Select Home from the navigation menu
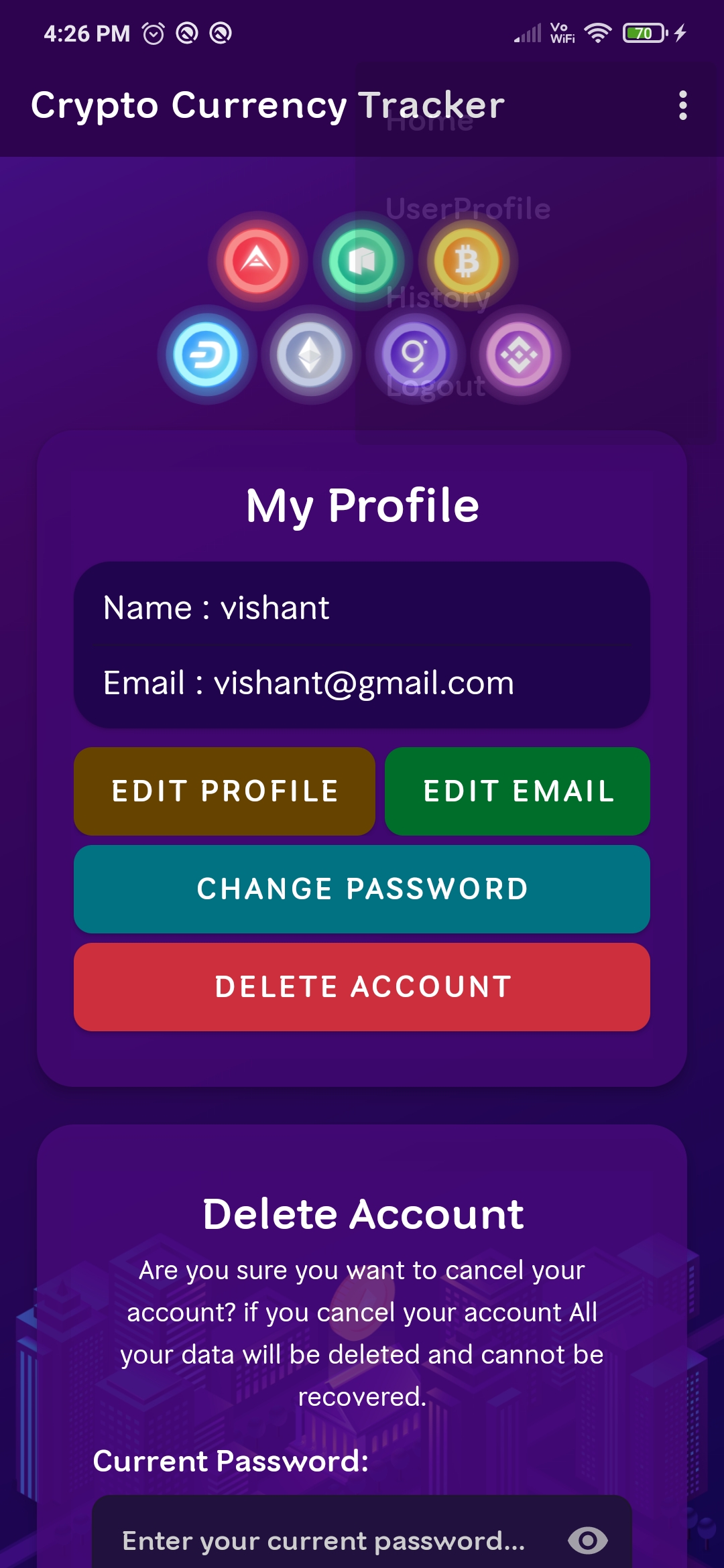 429,121
